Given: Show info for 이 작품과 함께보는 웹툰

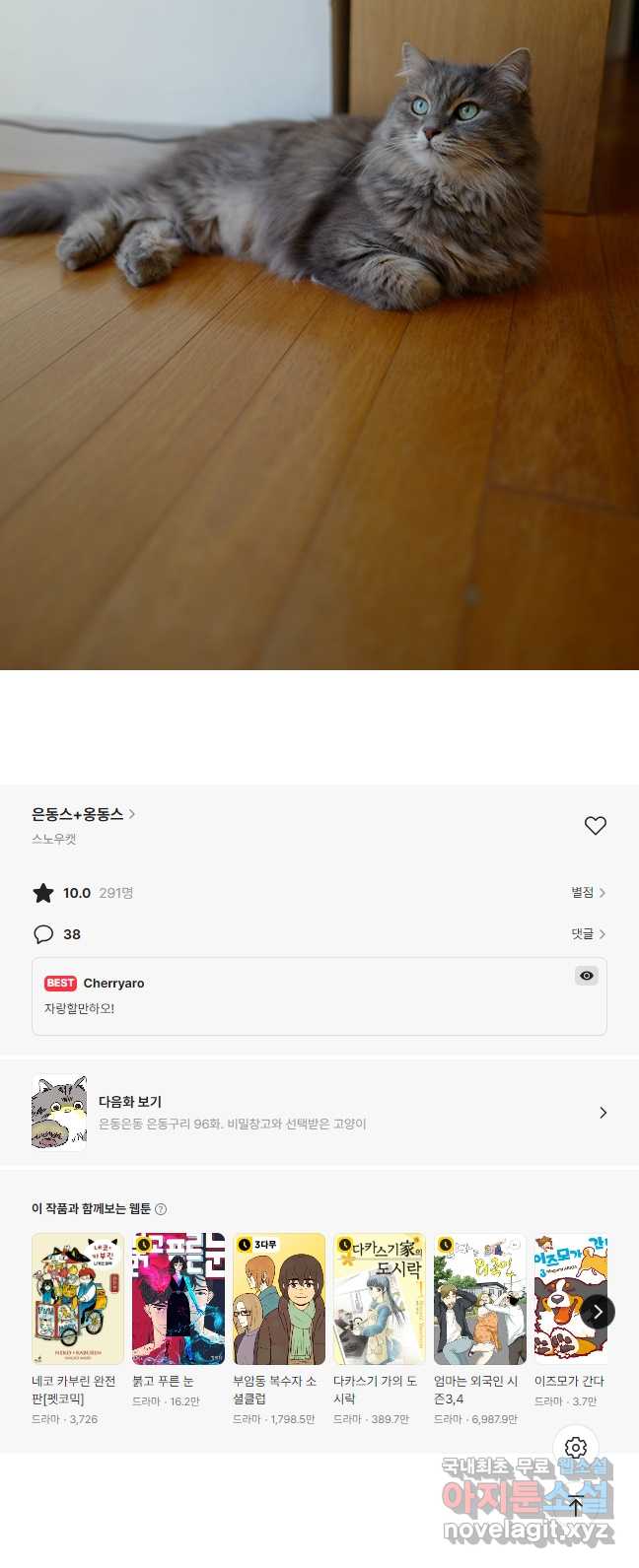Looking at the screenshot, I should [161, 1209].
